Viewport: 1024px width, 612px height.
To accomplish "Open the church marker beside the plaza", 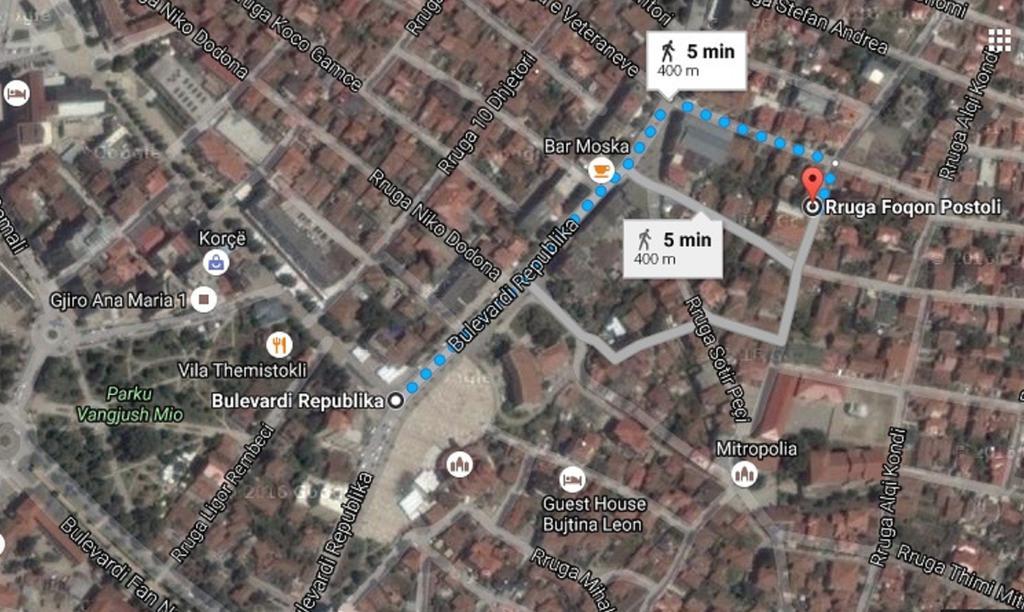I will 459,464.
